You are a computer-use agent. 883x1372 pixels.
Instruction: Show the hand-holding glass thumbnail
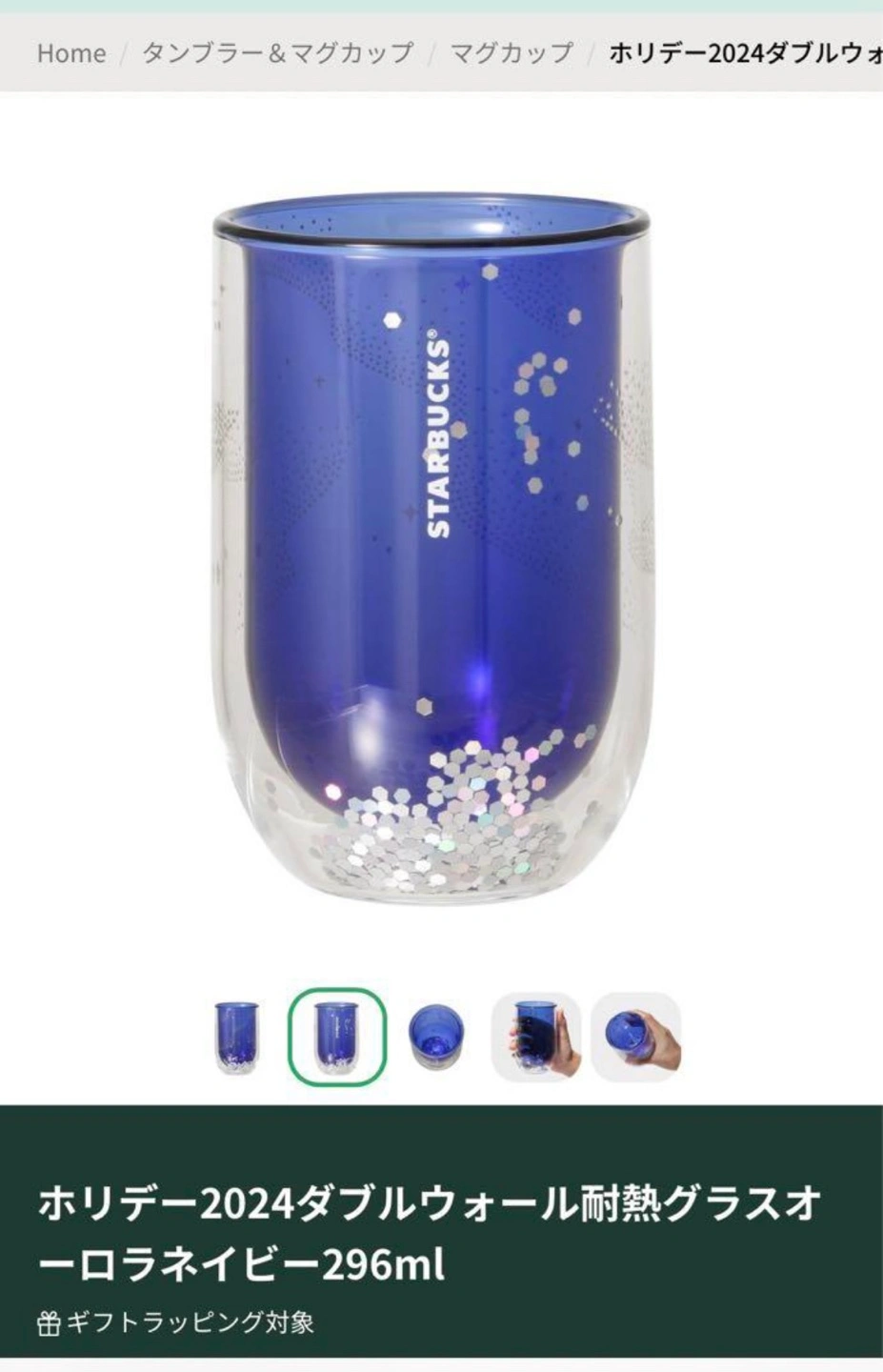pyautogui.click(x=536, y=1038)
